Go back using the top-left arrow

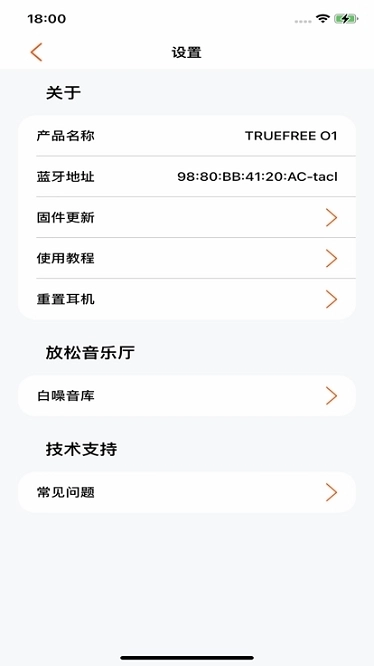37,53
